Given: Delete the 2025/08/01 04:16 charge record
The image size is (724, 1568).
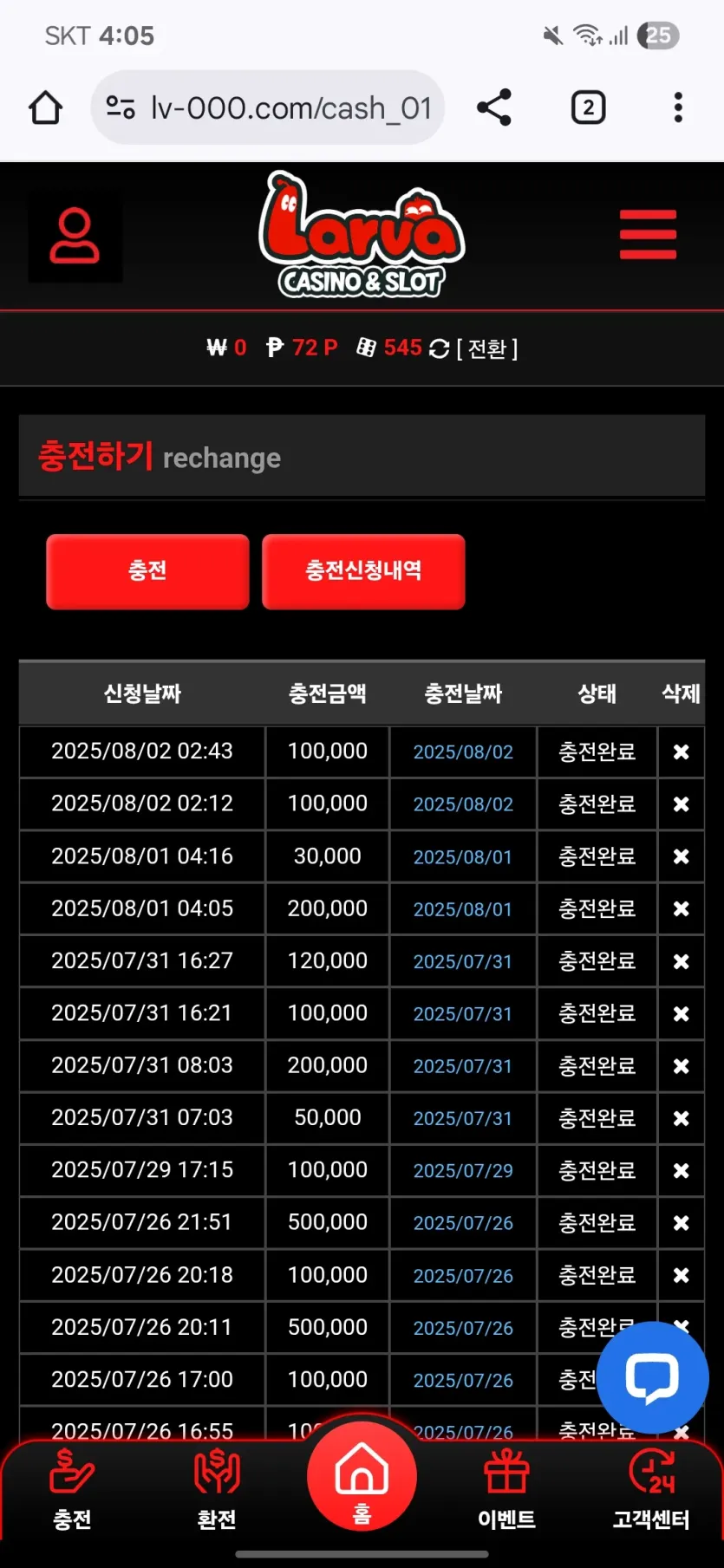Looking at the screenshot, I should [681, 856].
